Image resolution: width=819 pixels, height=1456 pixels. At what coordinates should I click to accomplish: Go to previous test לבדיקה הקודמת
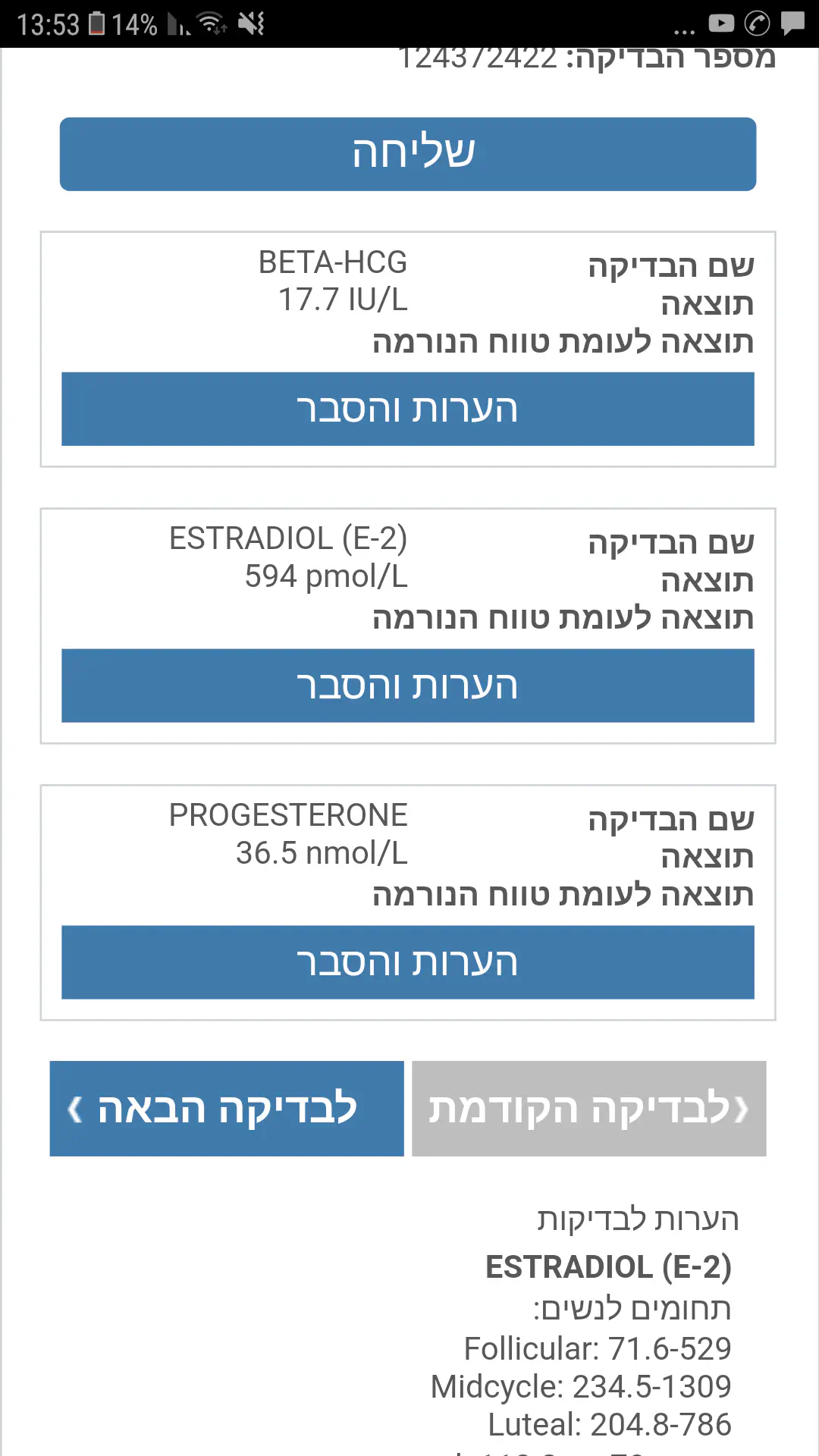589,1109
